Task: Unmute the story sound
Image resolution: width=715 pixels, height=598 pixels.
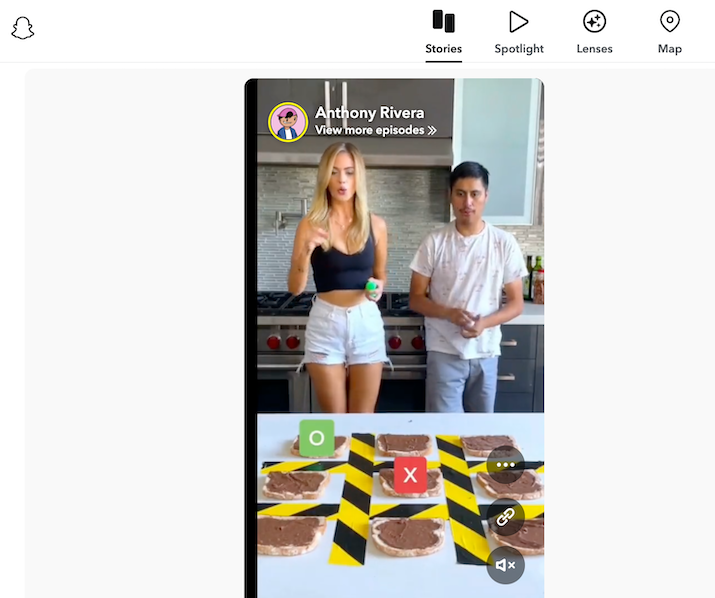Action: [x=505, y=565]
